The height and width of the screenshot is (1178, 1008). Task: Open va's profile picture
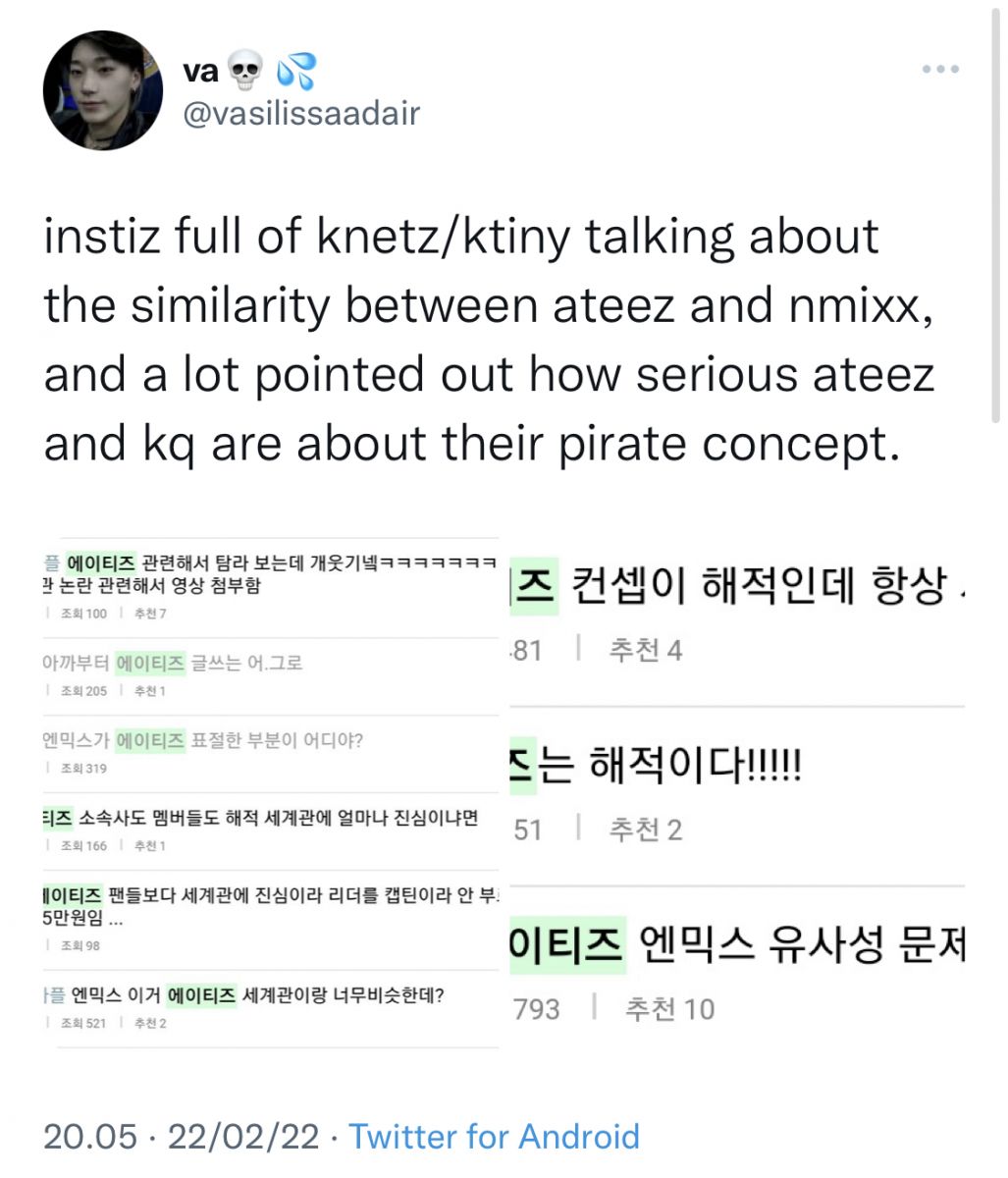click(103, 90)
